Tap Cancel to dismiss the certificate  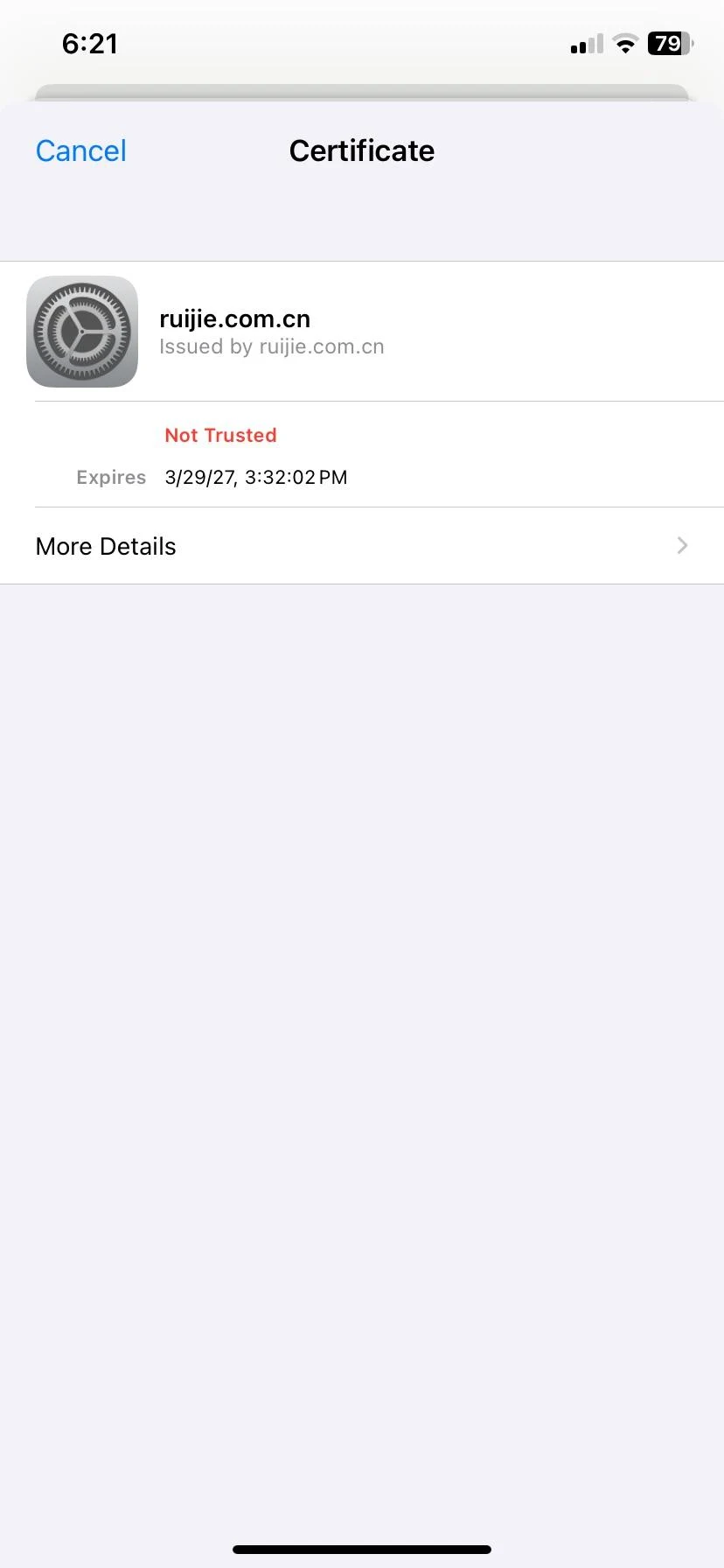click(80, 150)
